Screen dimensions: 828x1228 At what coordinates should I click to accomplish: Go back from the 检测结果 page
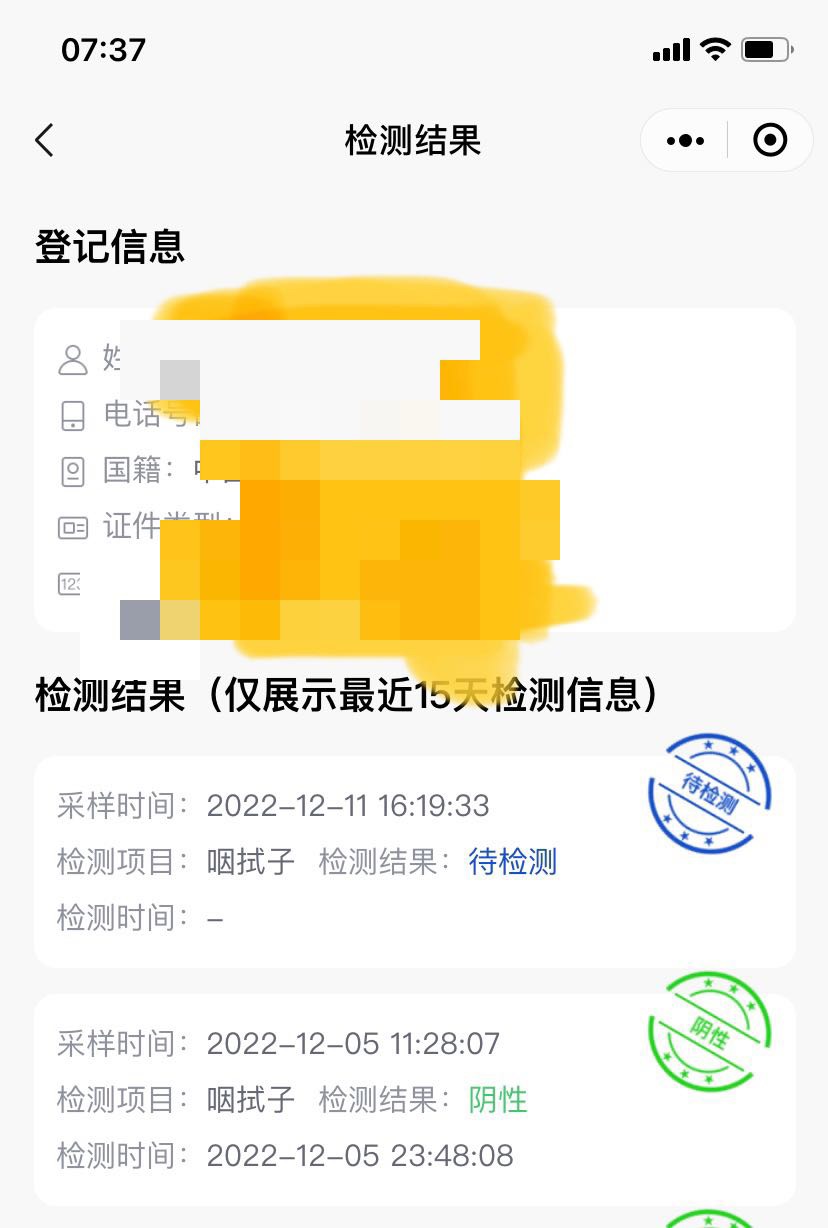(44, 140)
